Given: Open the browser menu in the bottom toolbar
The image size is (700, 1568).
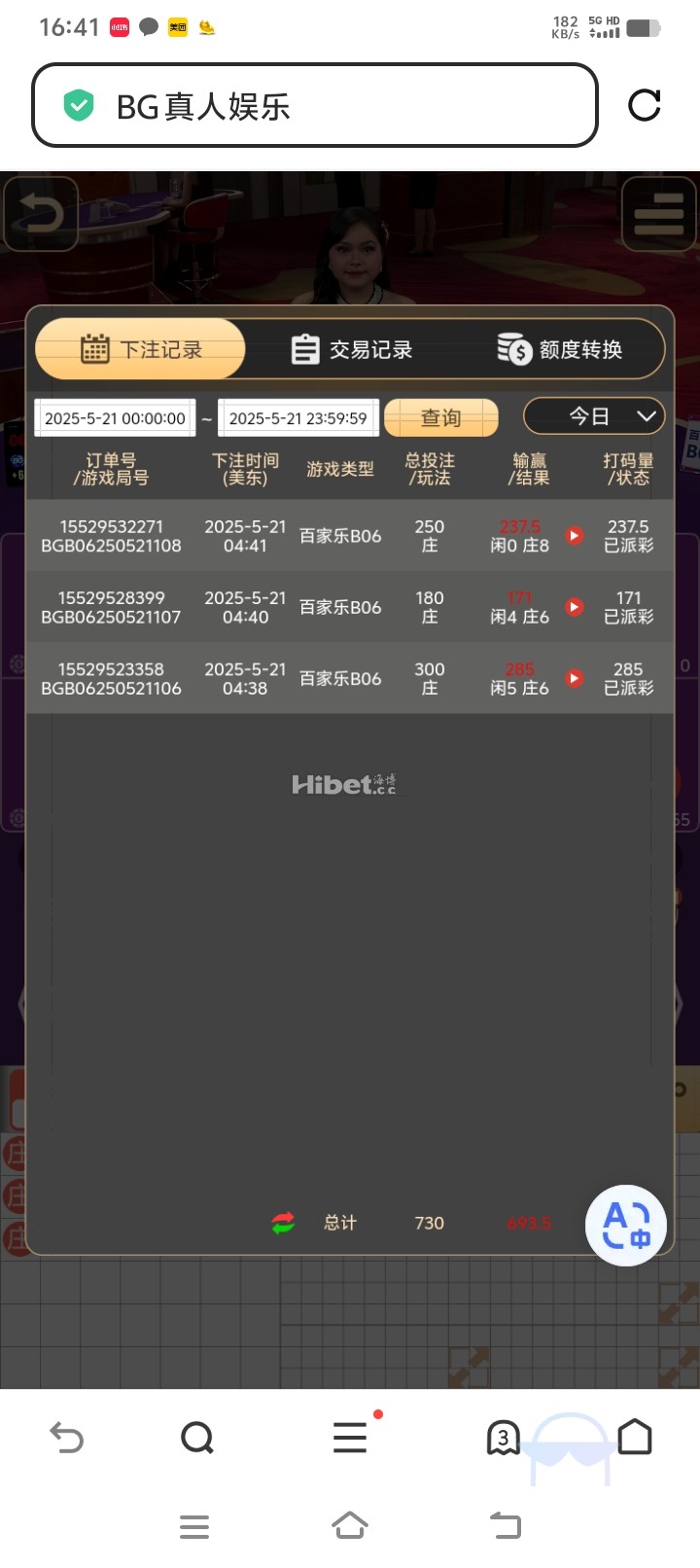Looking at the screenshot, I should click(x=350, y=1437).
